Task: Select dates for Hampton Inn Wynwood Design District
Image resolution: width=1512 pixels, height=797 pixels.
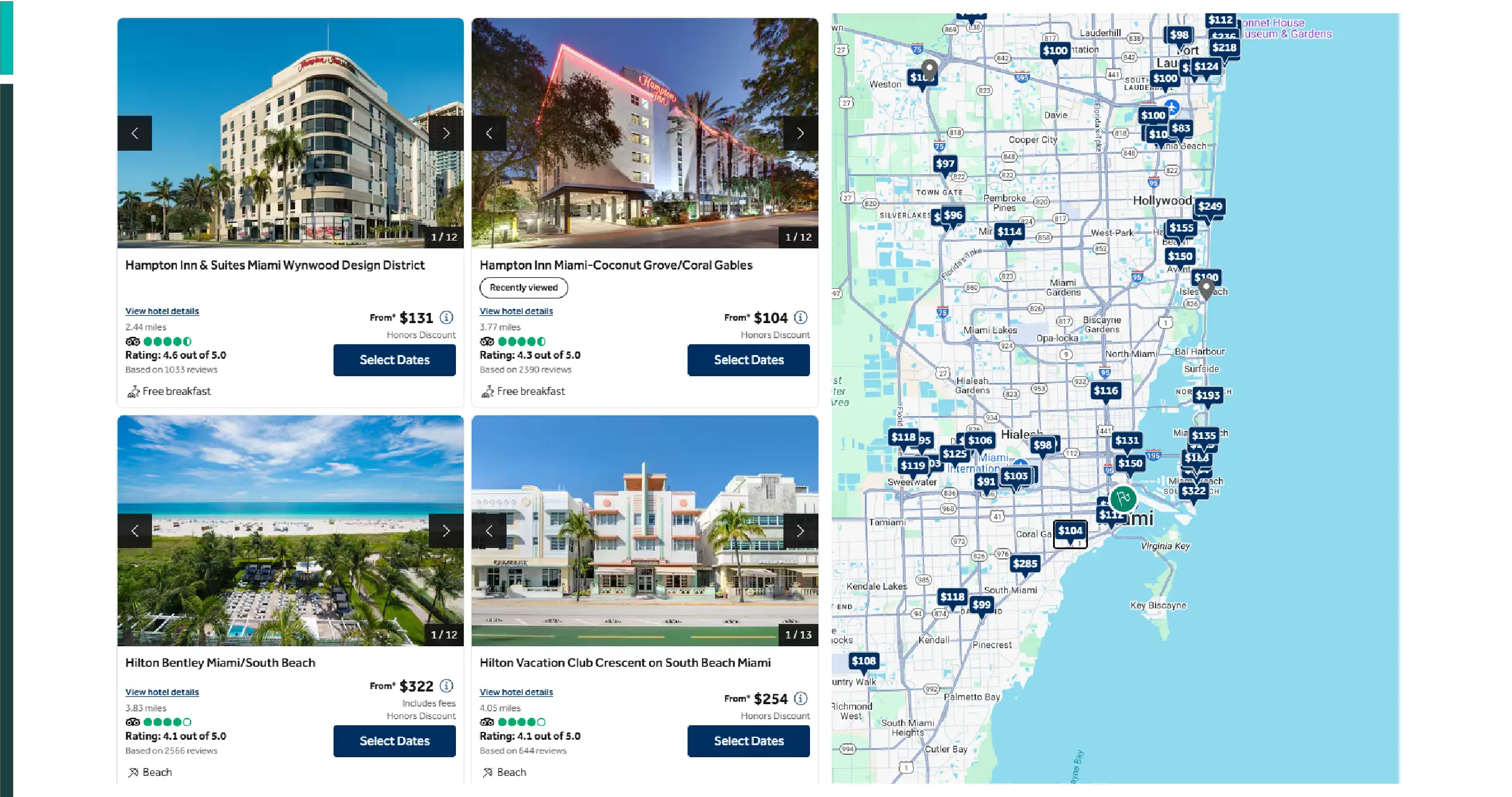Action: click(x=394, y=360)
